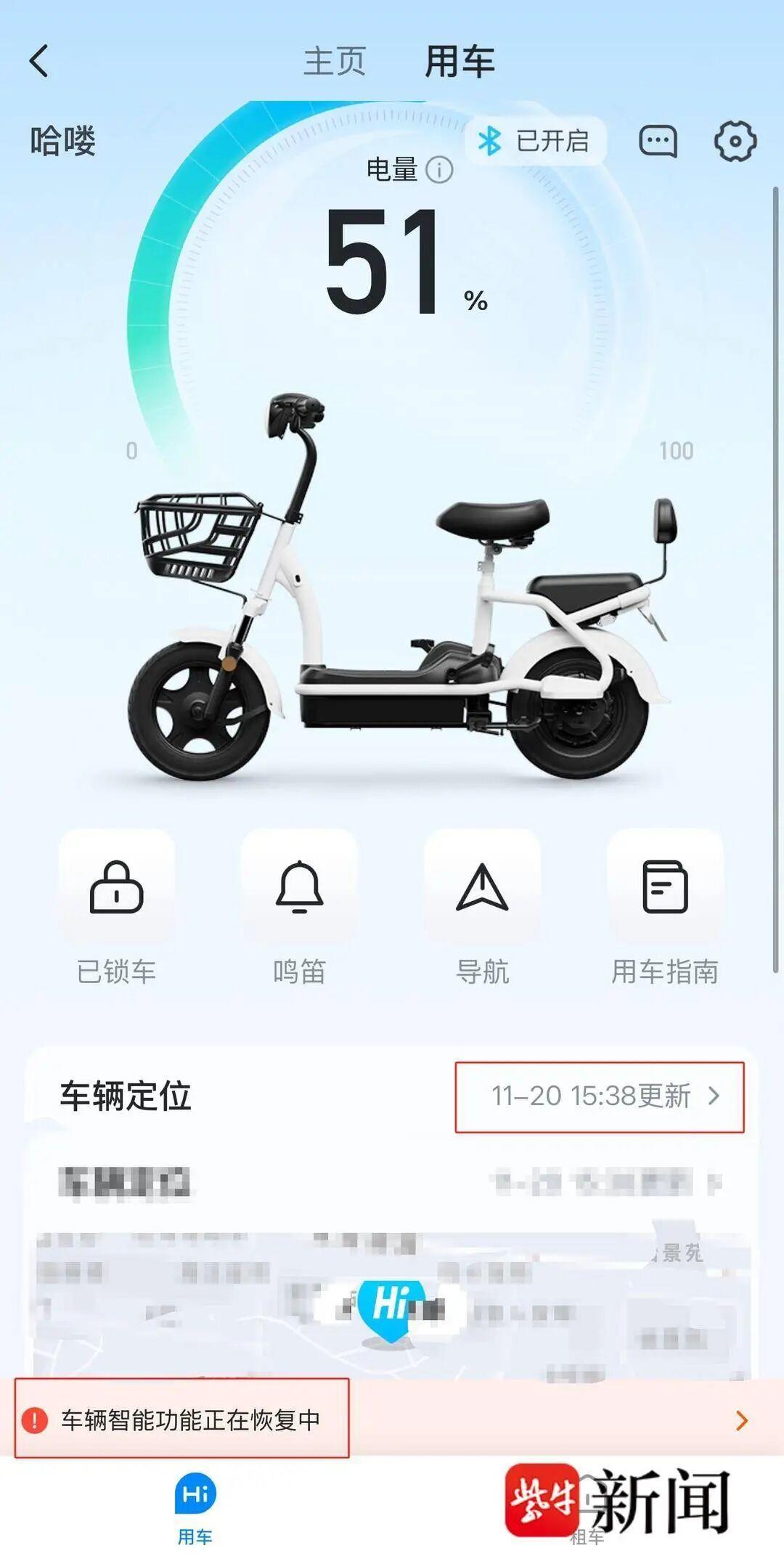This screenshot has width=784, height=1564.
Task: Open the 电量 info icon
Action: (439, 170)
